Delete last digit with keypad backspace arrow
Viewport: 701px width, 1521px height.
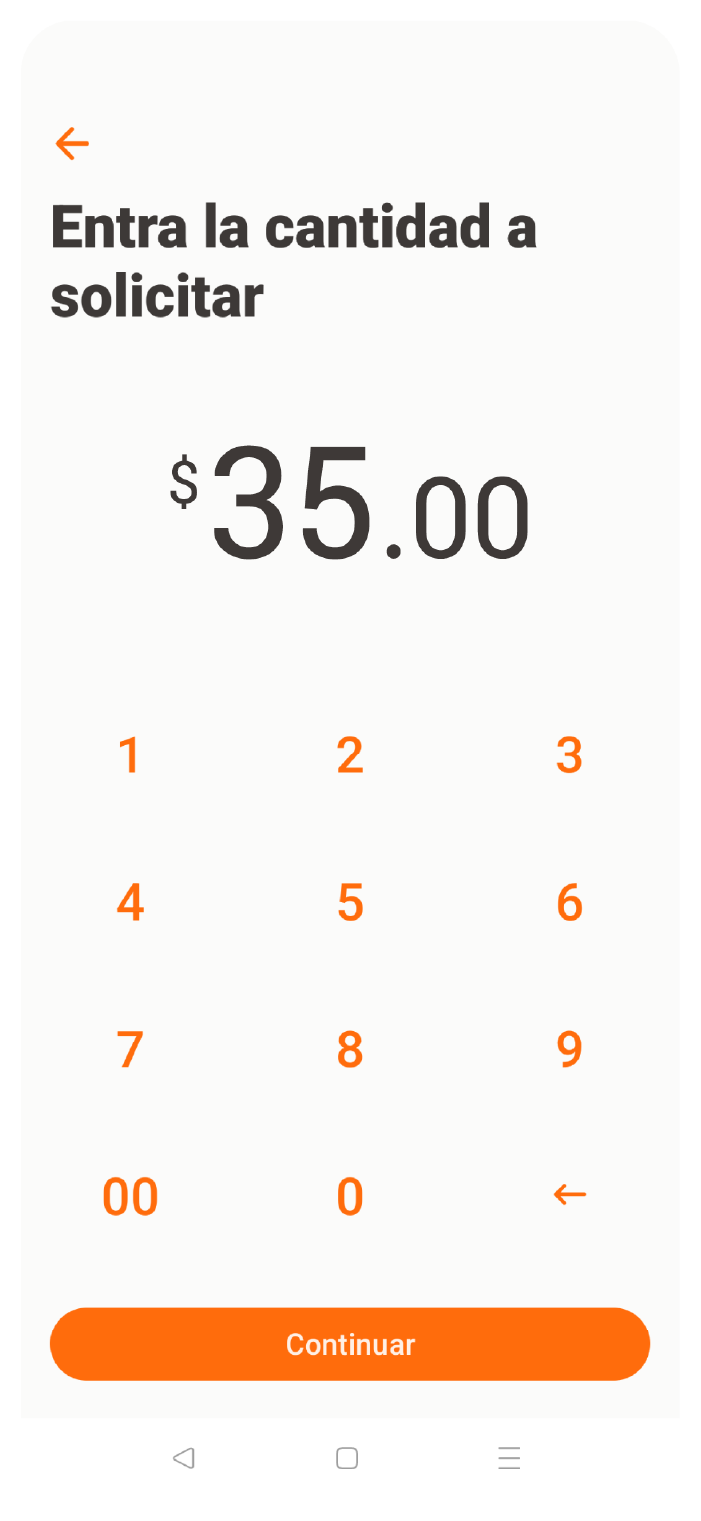pyautogui.click(x=569, y=1195)
